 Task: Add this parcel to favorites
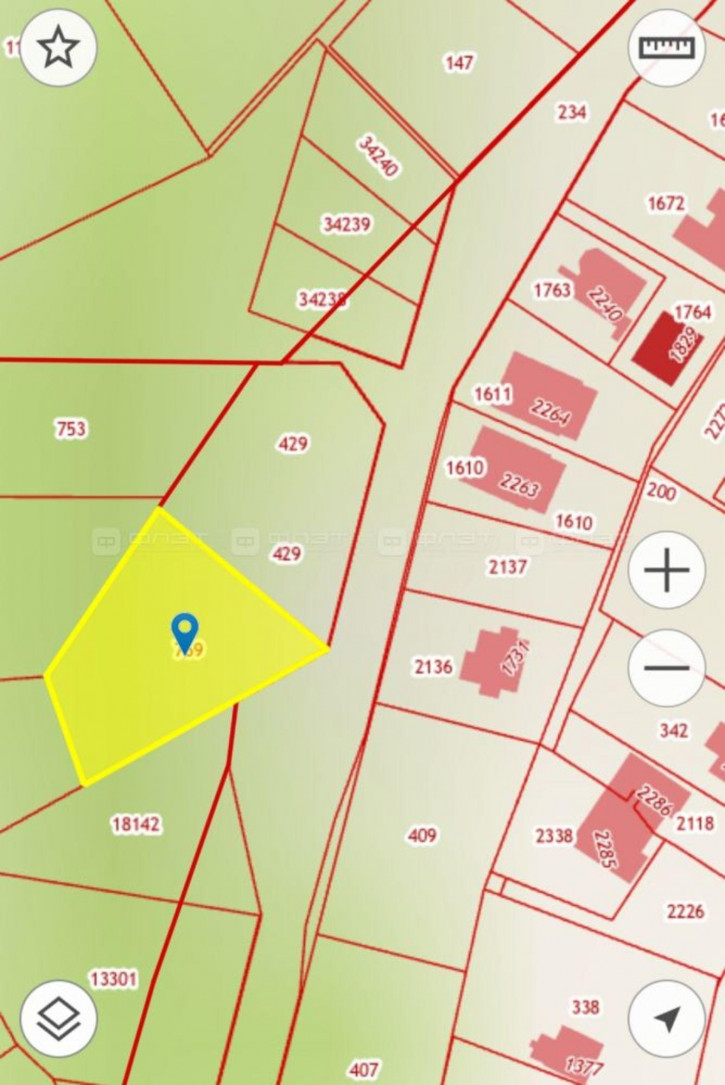tap(59, 47)
